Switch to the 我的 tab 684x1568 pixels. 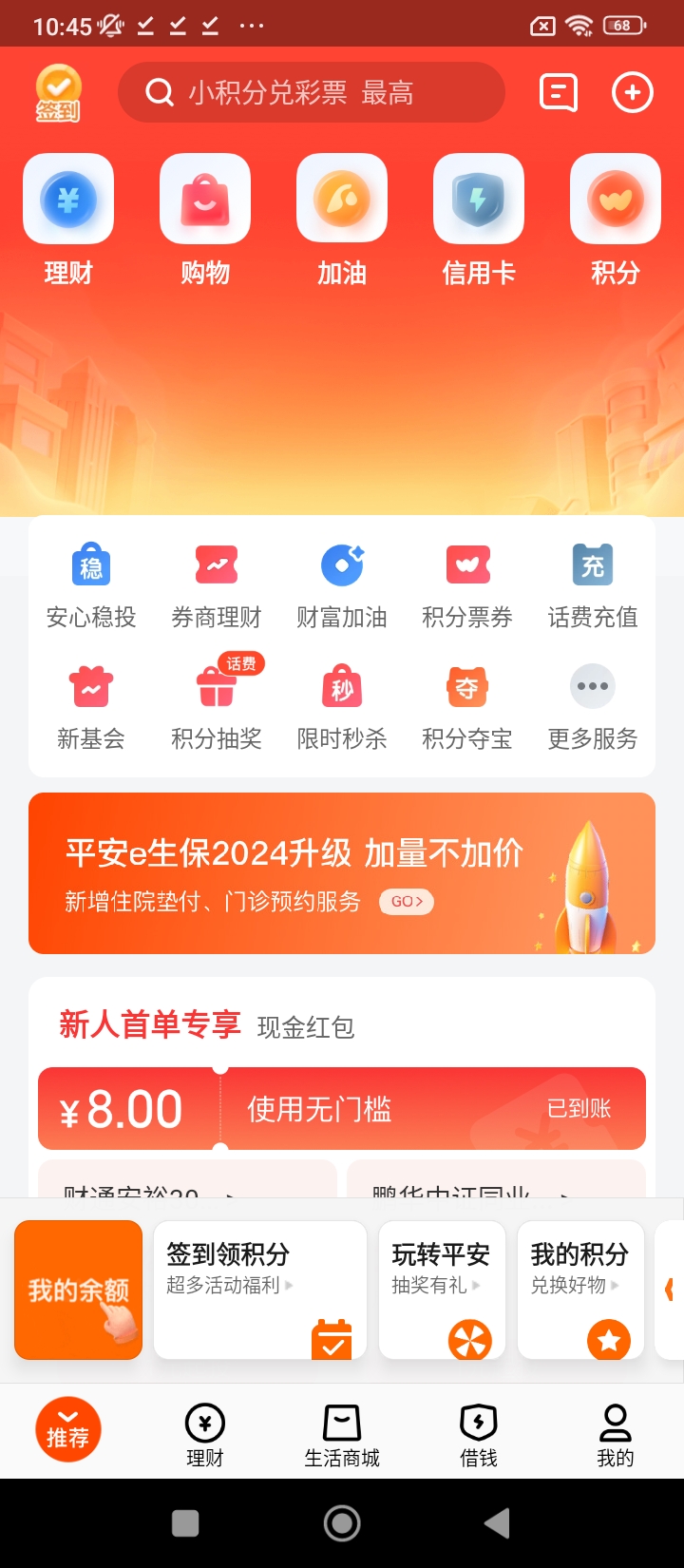click(615, 1435)
